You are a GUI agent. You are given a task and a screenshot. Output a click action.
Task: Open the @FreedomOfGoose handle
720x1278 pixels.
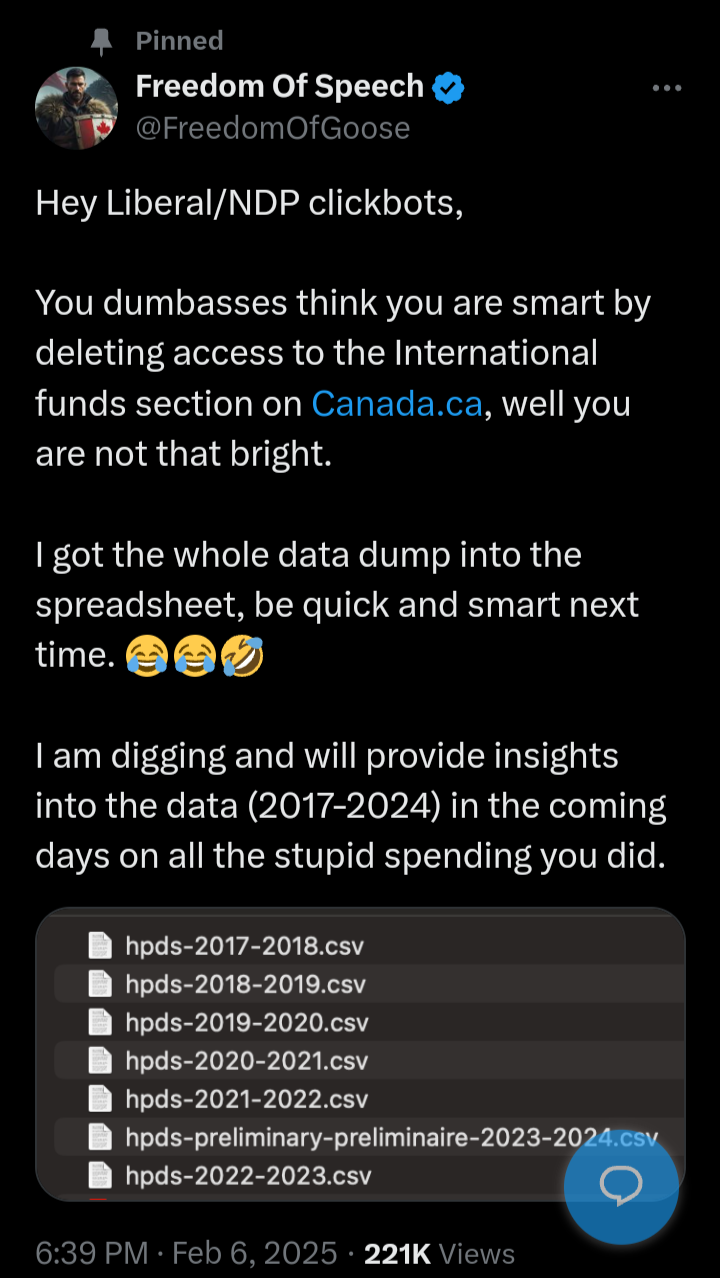tap(273, 128)
